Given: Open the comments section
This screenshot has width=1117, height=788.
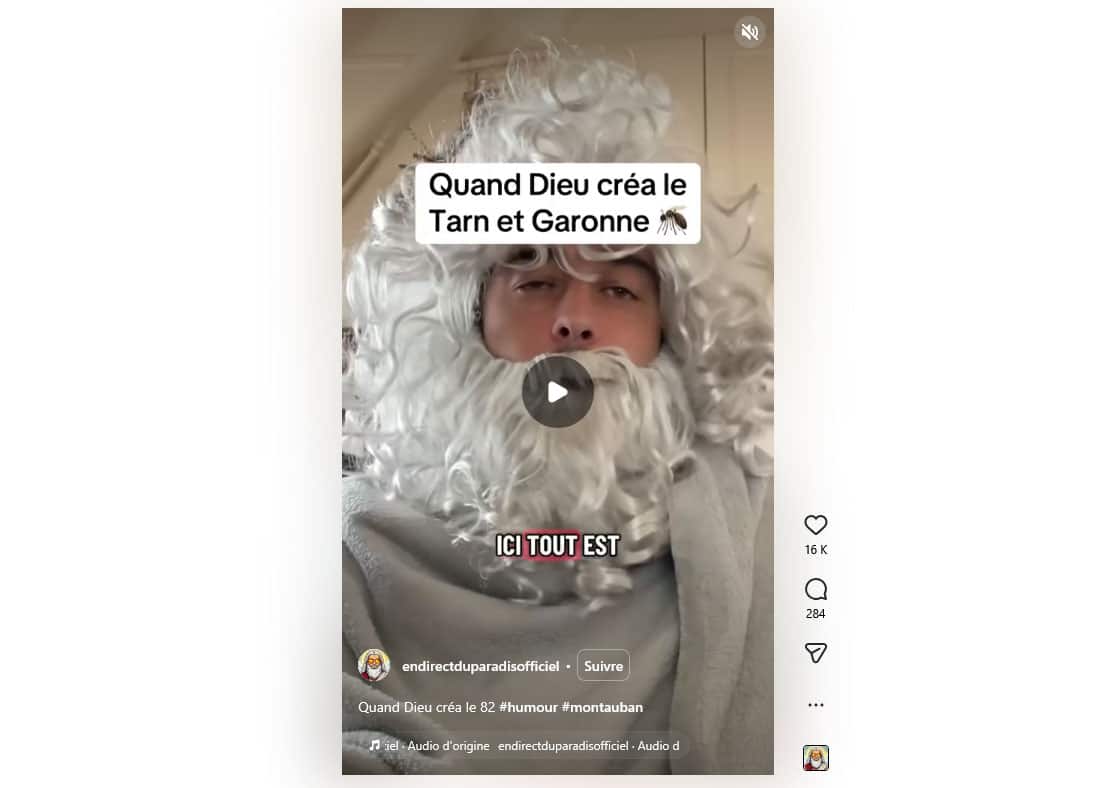Looking at the screenshot, I should click(x=816, y=589).
